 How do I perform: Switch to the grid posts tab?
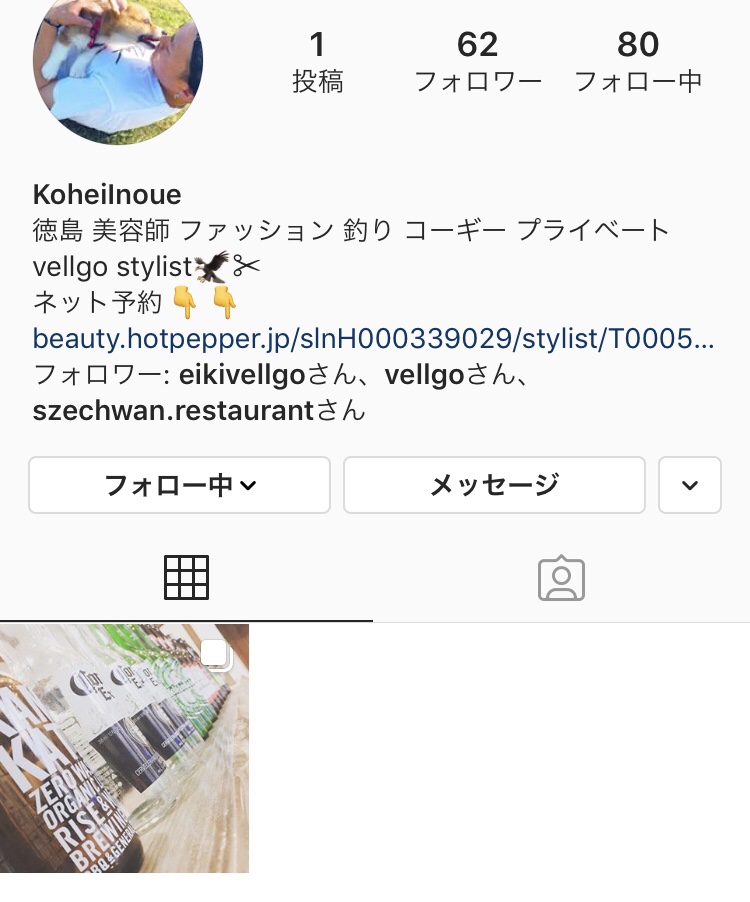coord(186,577)
